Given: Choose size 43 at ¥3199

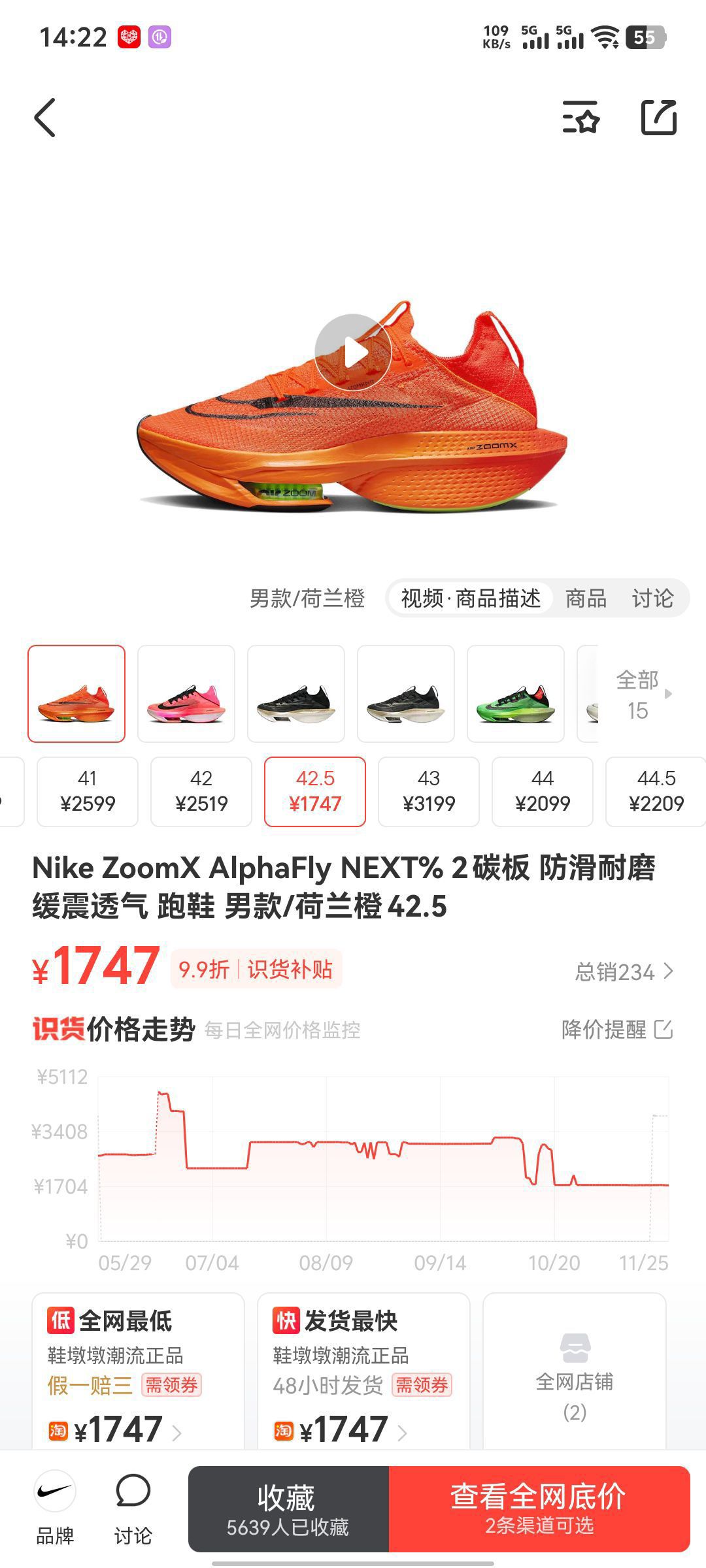Looking at the screenshot, I should (429, 791).
